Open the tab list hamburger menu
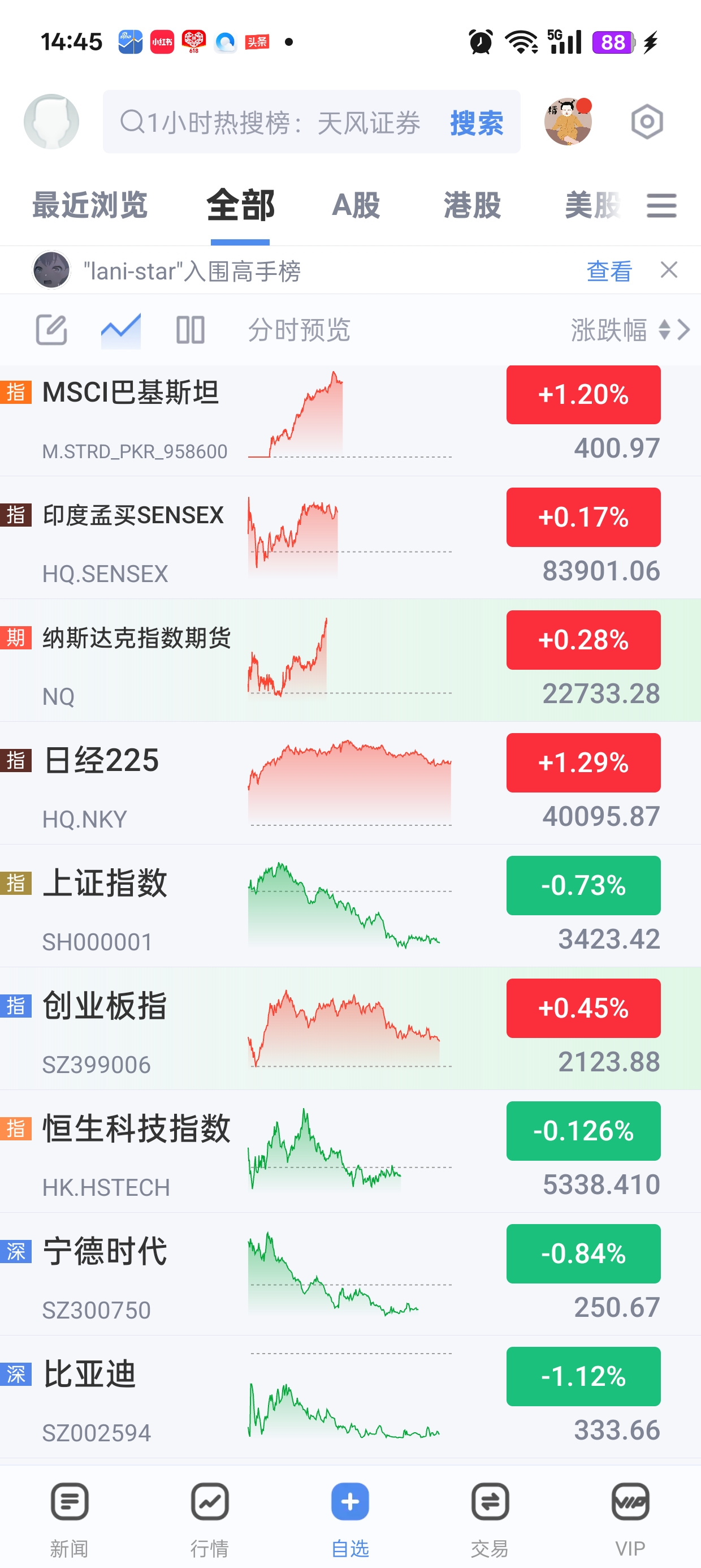Screen dimensions: 701x1568 661,206
